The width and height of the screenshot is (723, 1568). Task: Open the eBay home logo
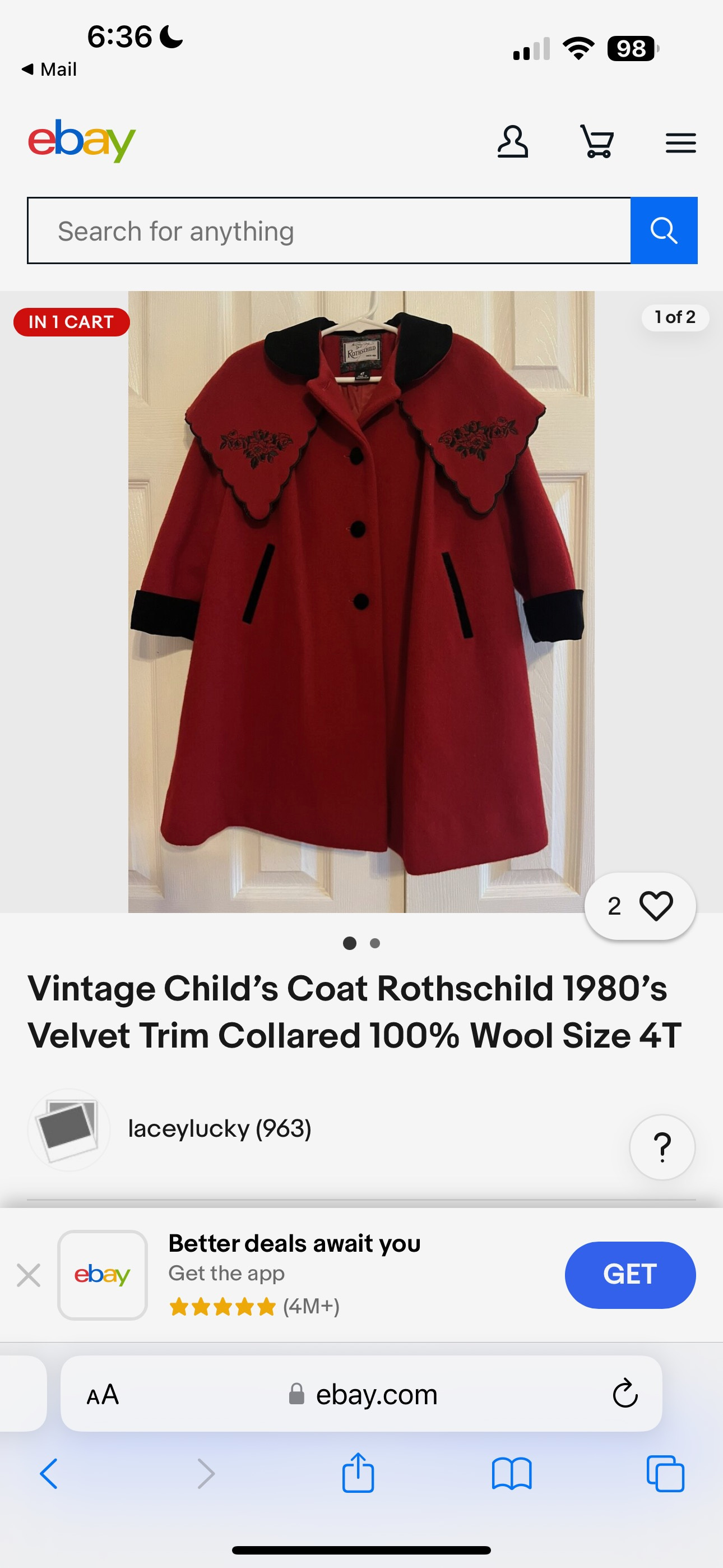[82, 141]
